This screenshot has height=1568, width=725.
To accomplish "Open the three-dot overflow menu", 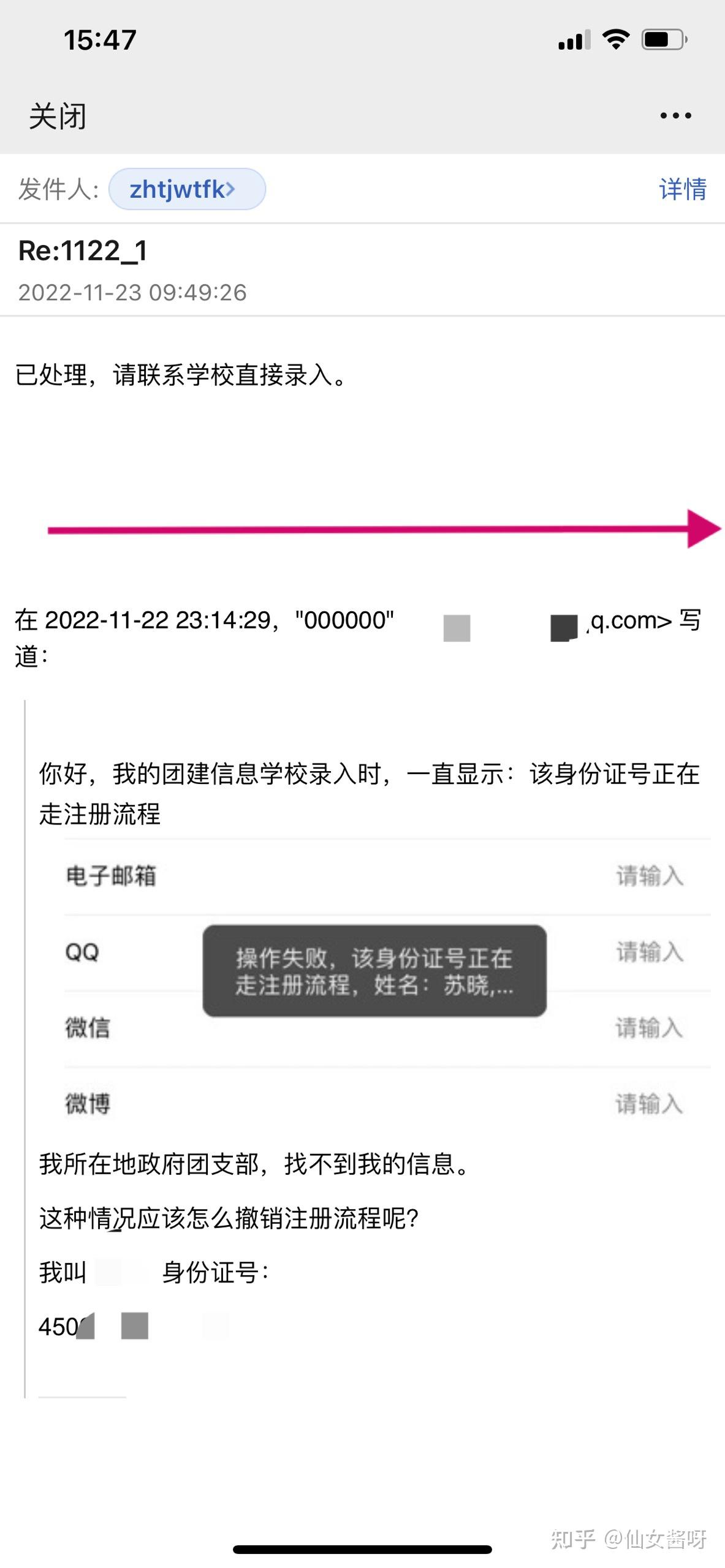I will point(675,116).
